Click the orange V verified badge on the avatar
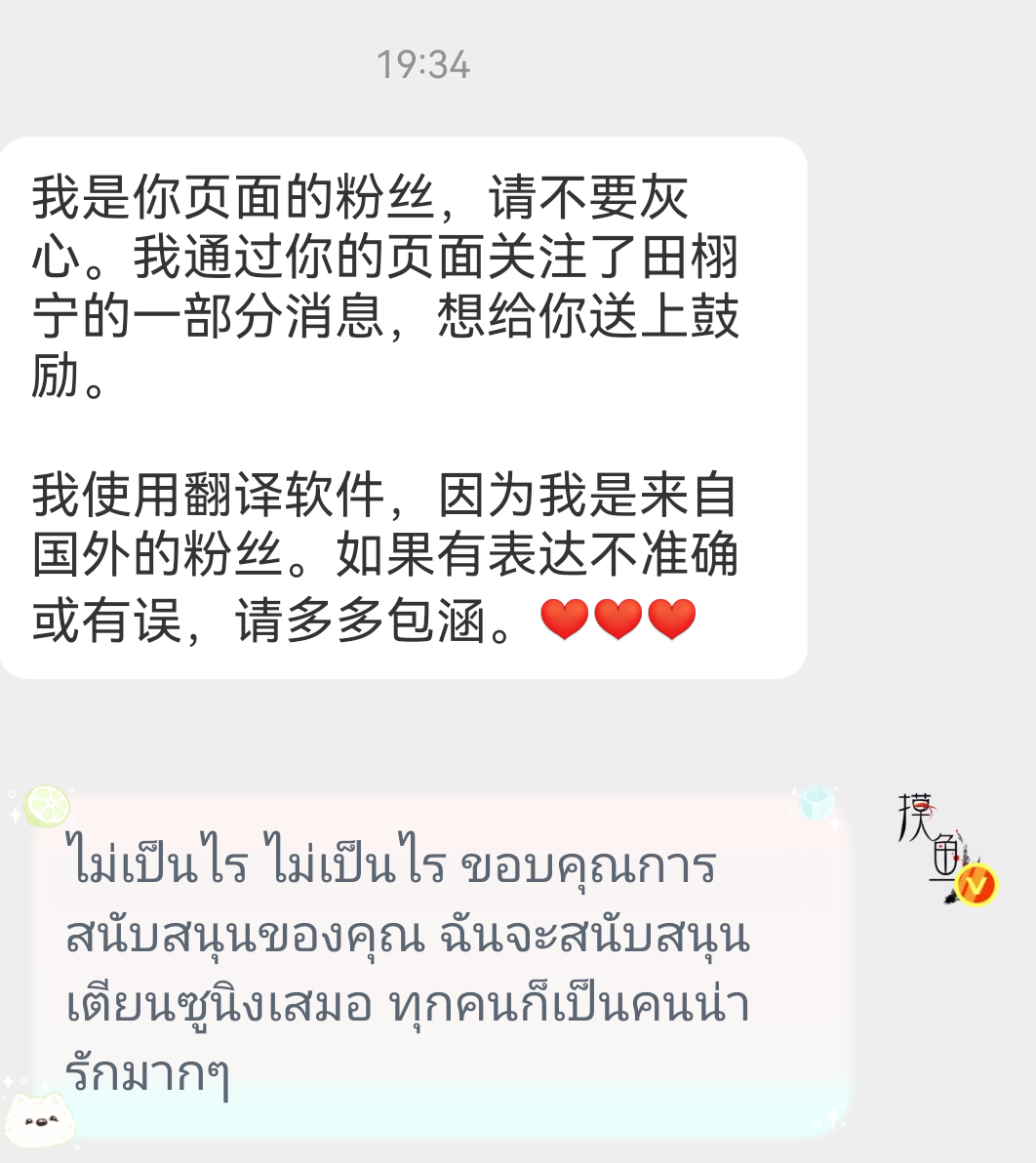The image size is (1036, 1163). click(976, 883)
